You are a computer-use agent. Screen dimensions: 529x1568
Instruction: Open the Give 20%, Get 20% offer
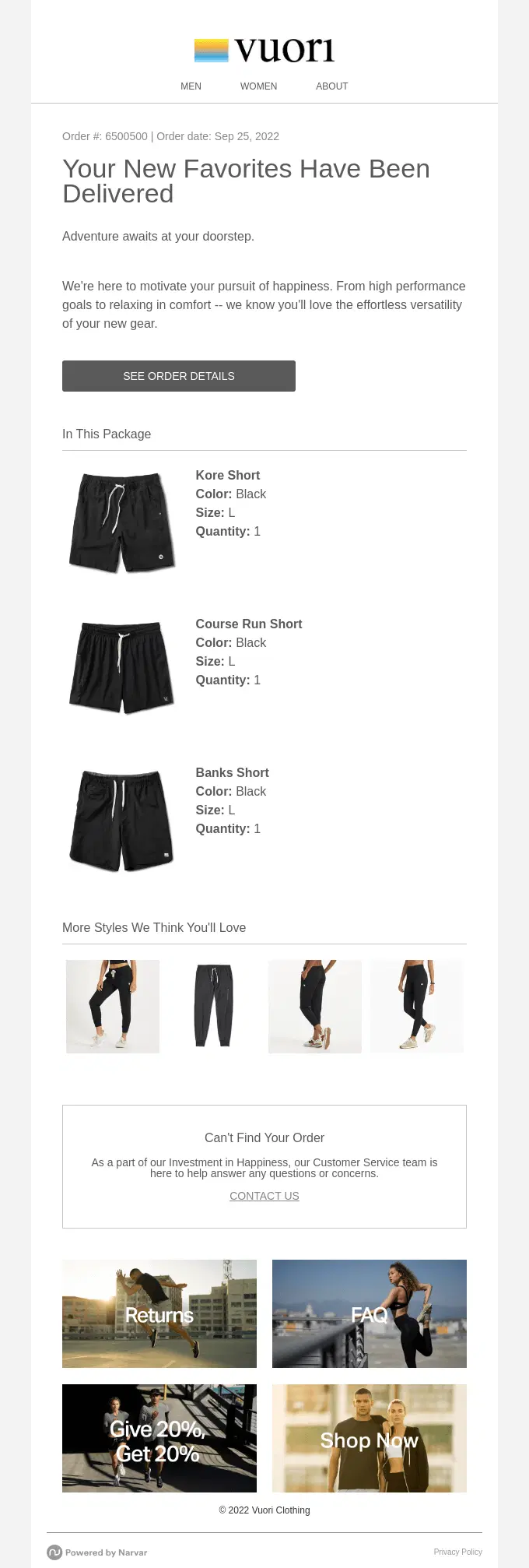pyautogui.click(x=159, y=1438)
